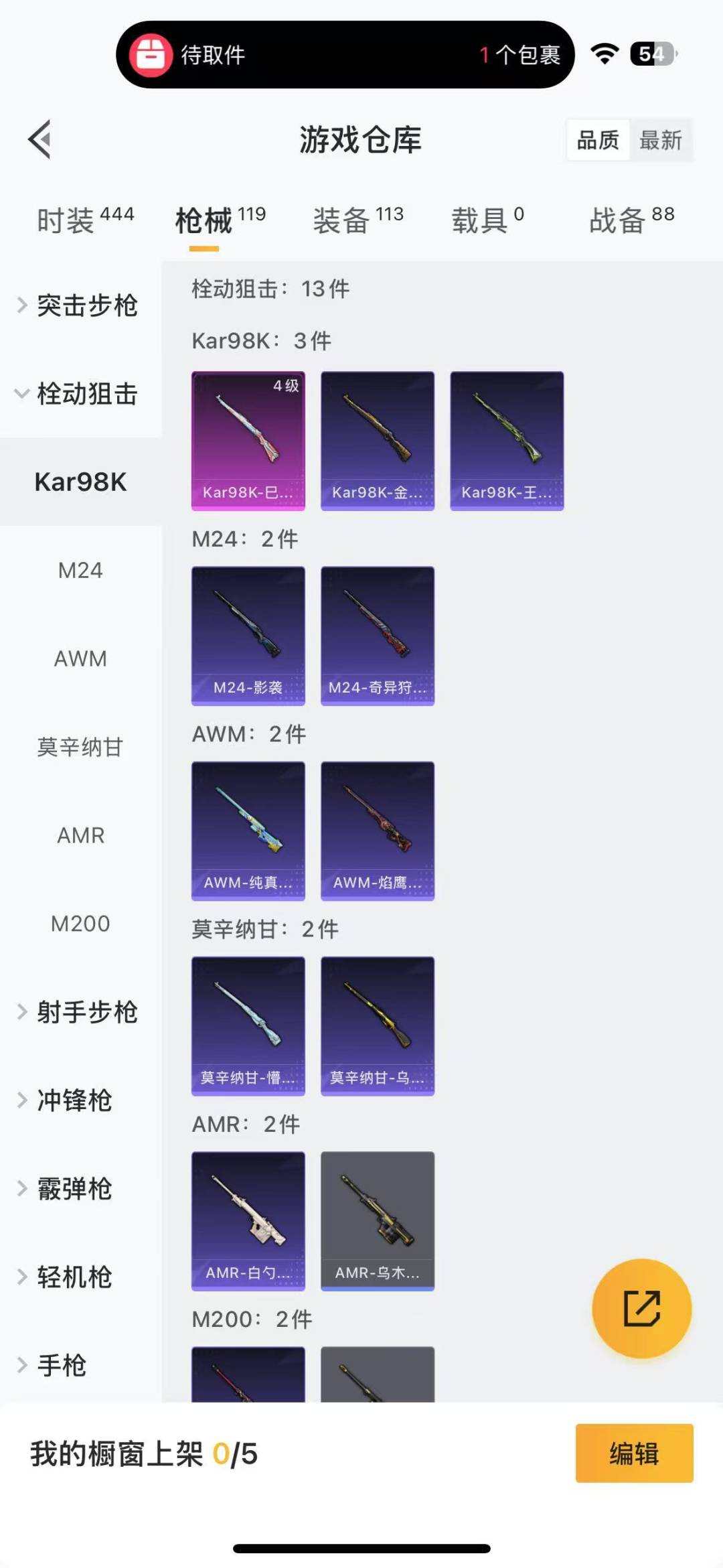Screen dimensions: 723x1568
Task: Open the yellow share floating icon
Action: click(641, 1309)
